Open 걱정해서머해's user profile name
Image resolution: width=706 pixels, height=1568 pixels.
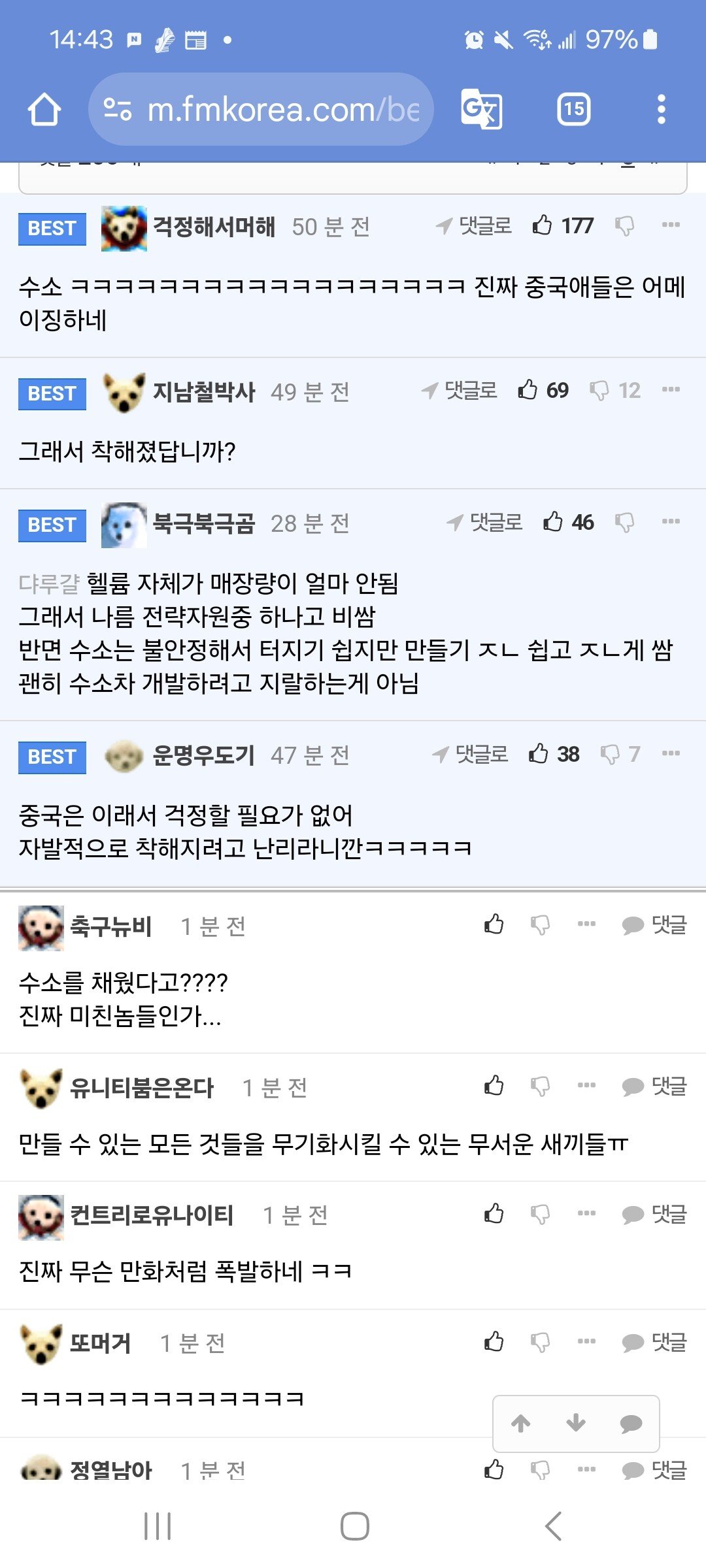214,227
